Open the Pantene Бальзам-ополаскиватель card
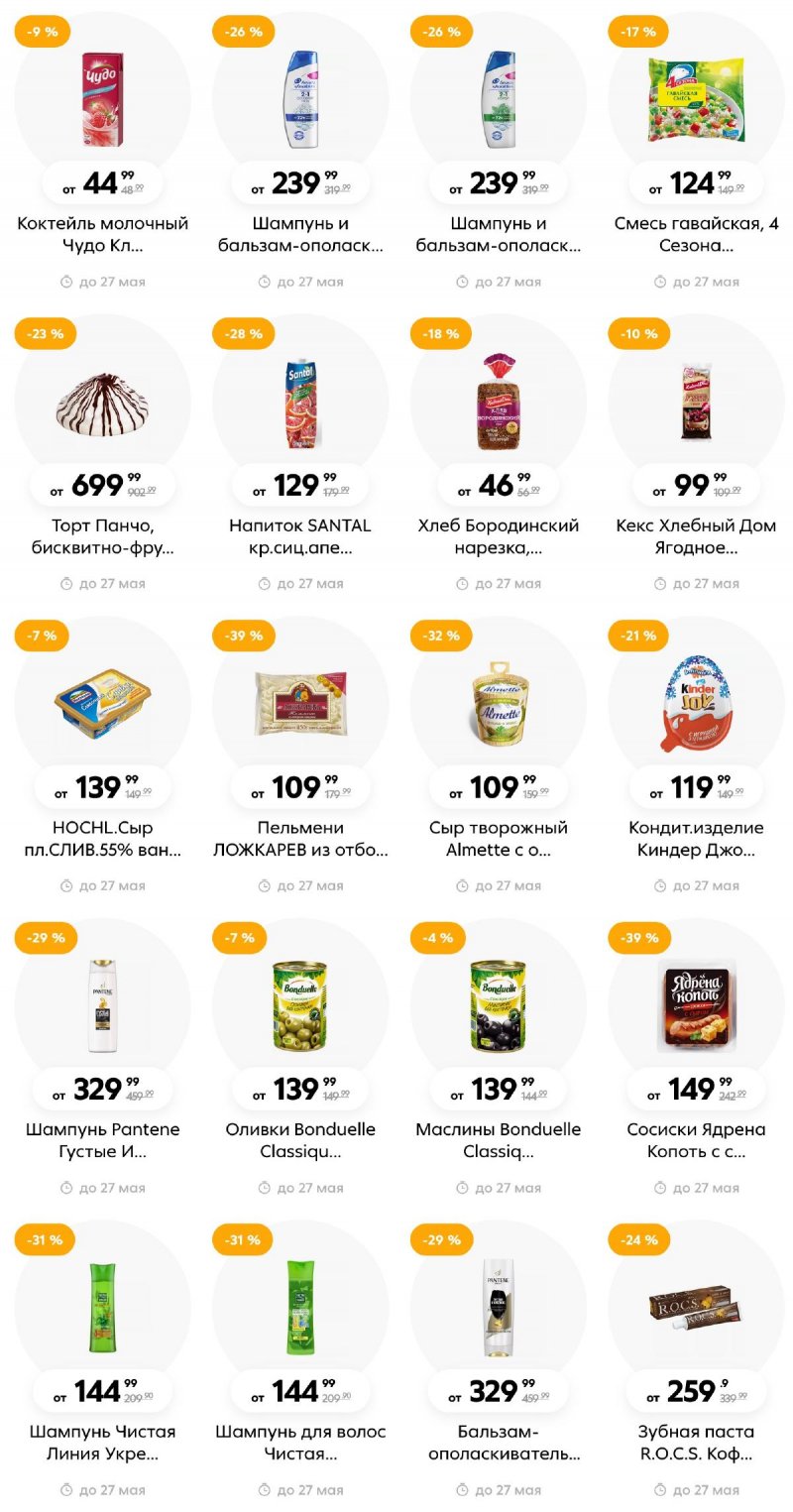793x1512 pixels. pyautogui.click(x=499, y=1309)
